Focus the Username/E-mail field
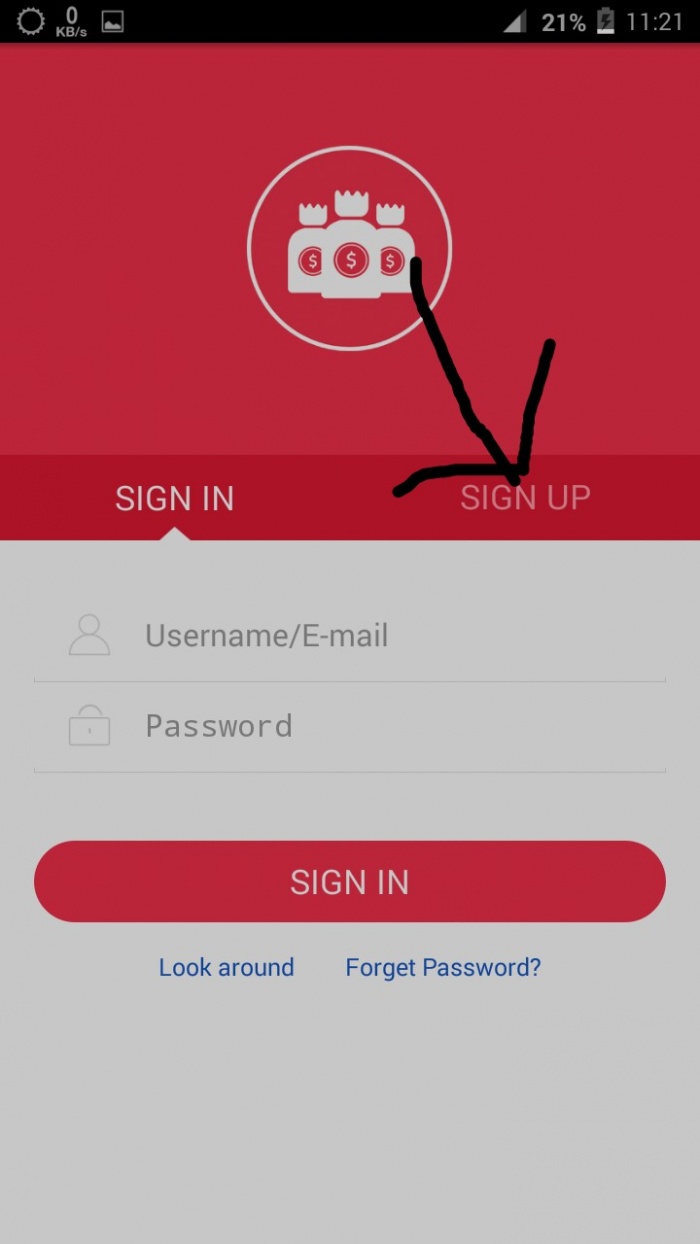 [380, 636]
